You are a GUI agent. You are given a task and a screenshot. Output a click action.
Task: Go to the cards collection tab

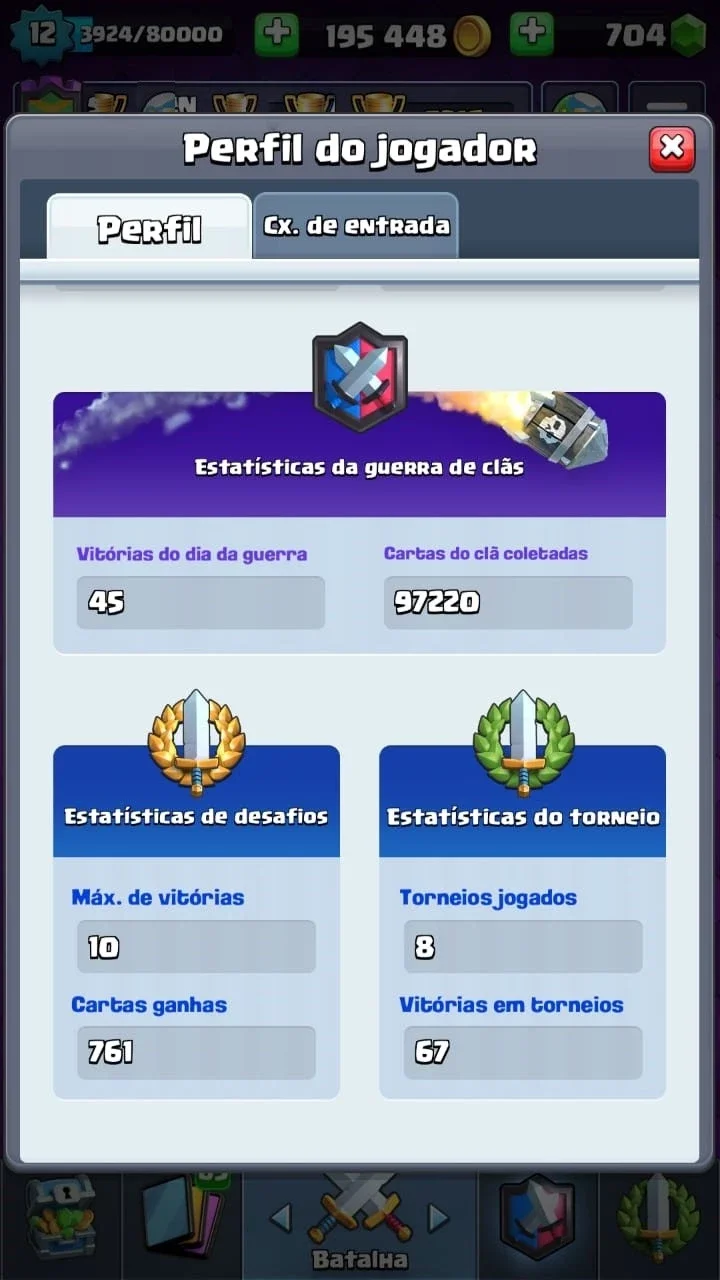pyautogui.click(x=182, y=1220)
